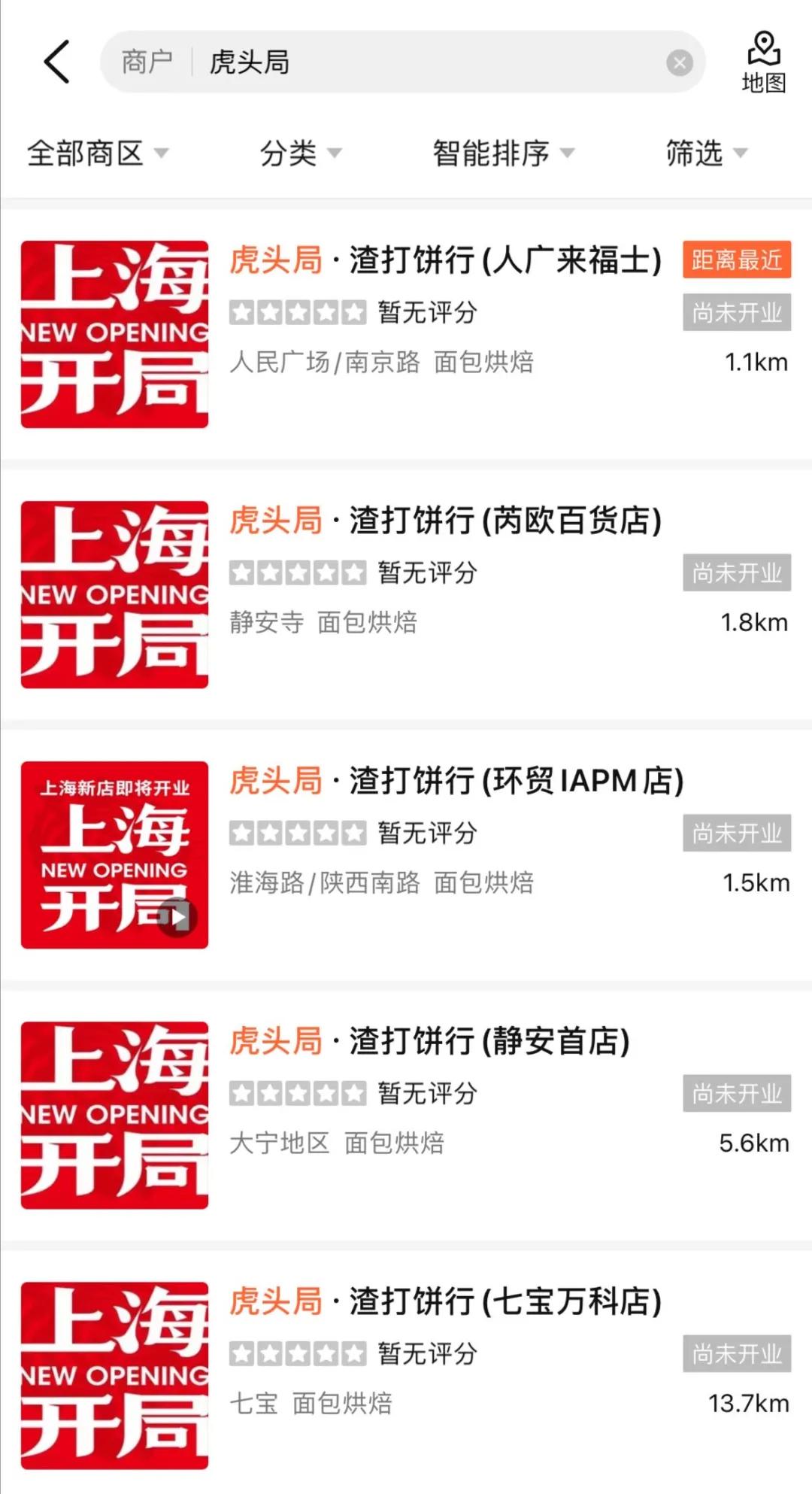Tap 尚未开业 on the 七宝万科店 listing

[x=735, y=1354]
